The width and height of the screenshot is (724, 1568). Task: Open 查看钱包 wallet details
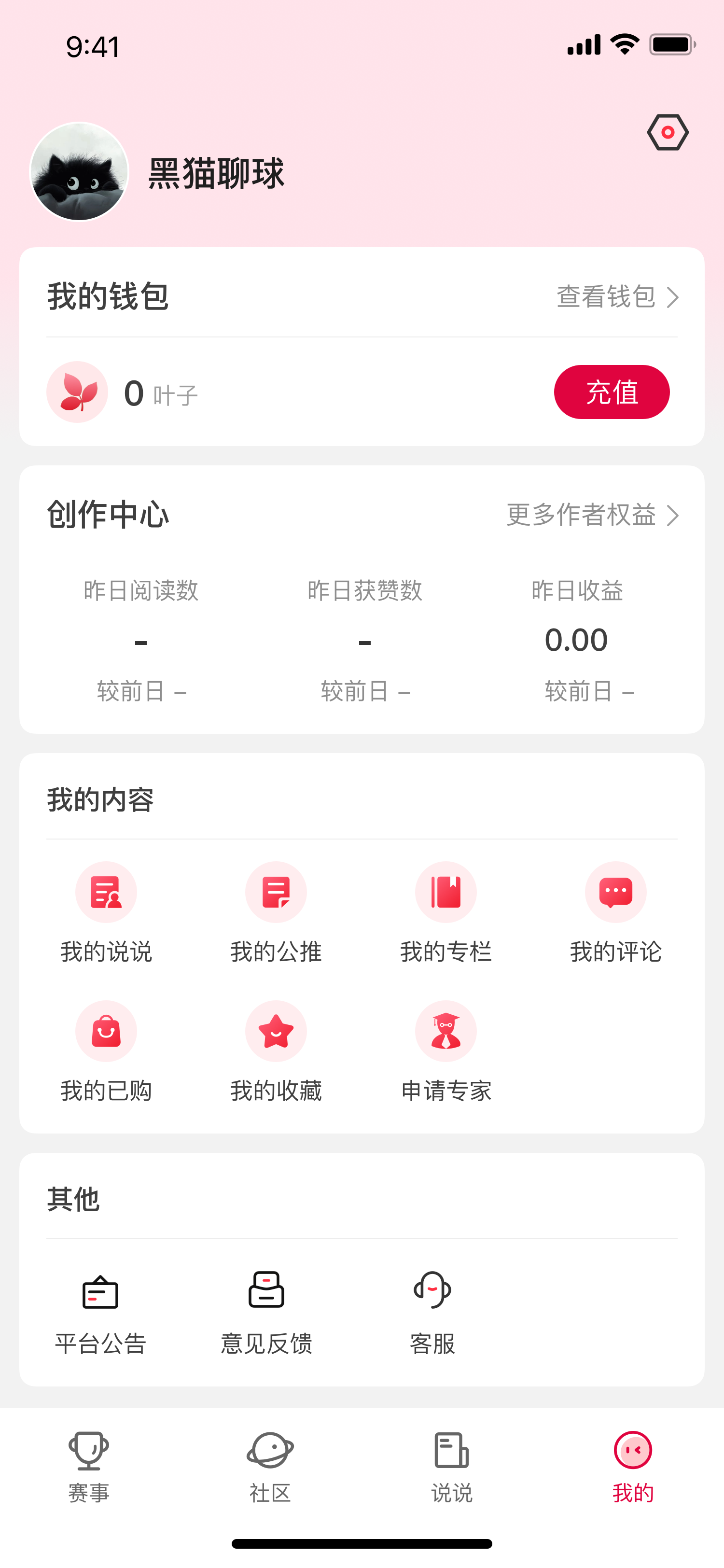617,297
